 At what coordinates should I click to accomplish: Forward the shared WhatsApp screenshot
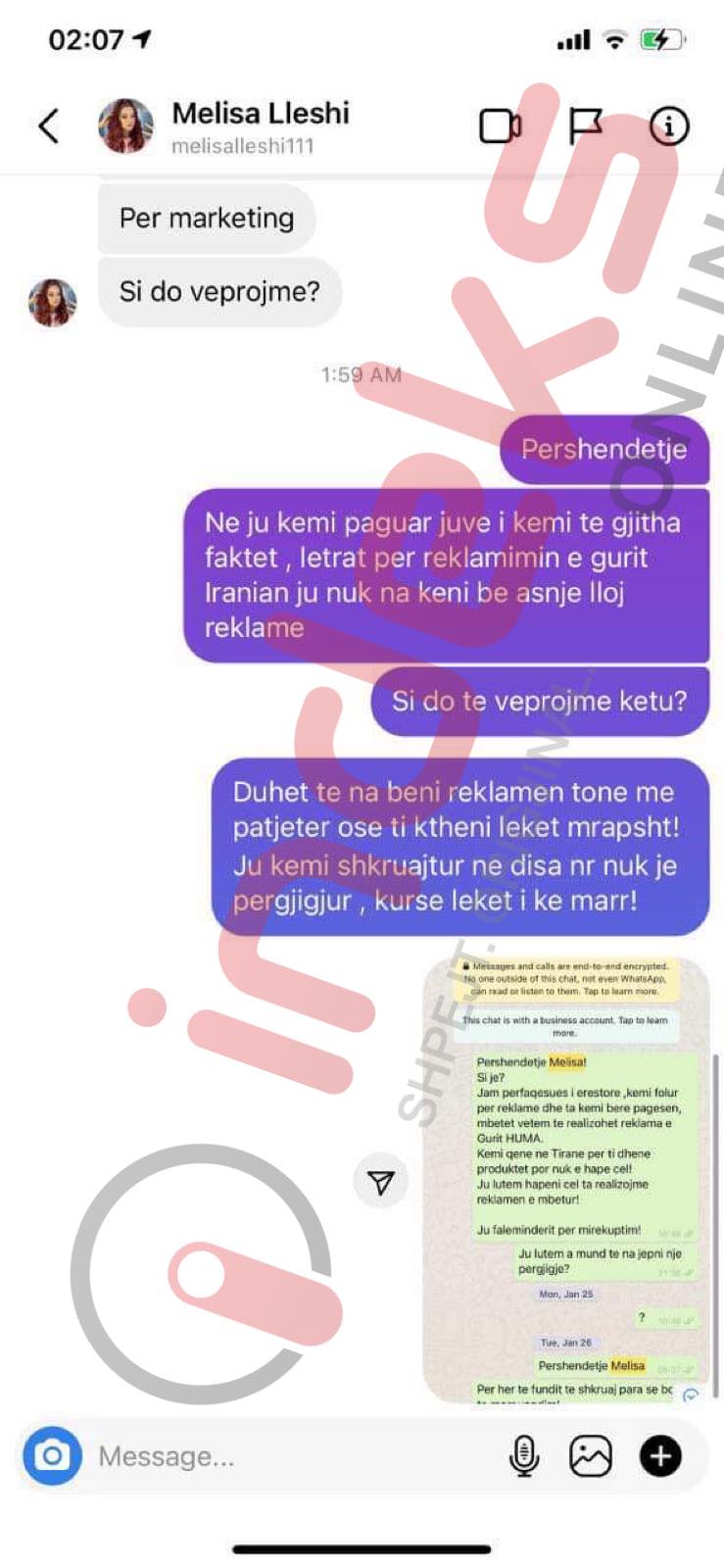(381, 1182)
